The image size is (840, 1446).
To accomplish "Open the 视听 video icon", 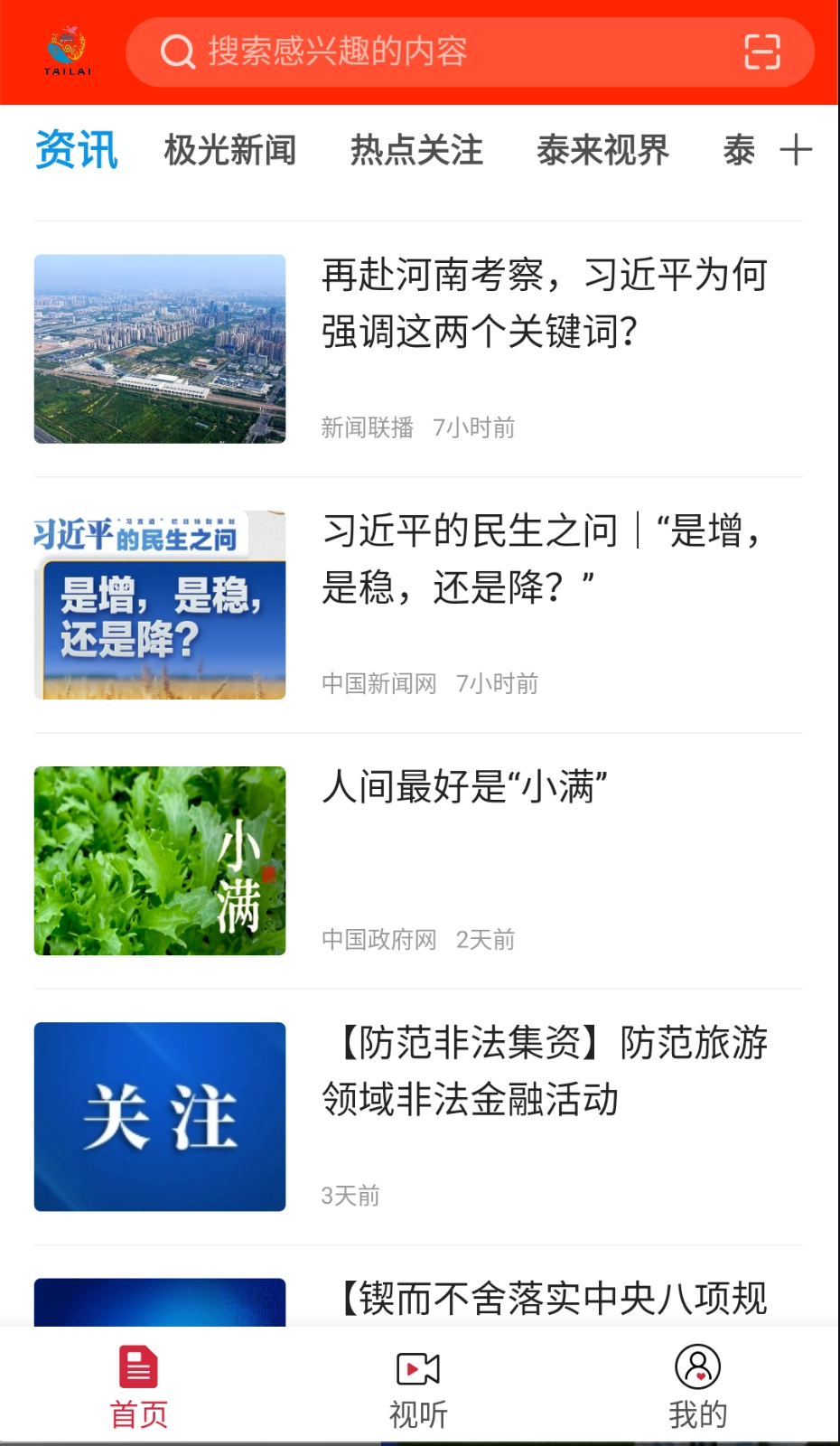I will coord(418,1367).
